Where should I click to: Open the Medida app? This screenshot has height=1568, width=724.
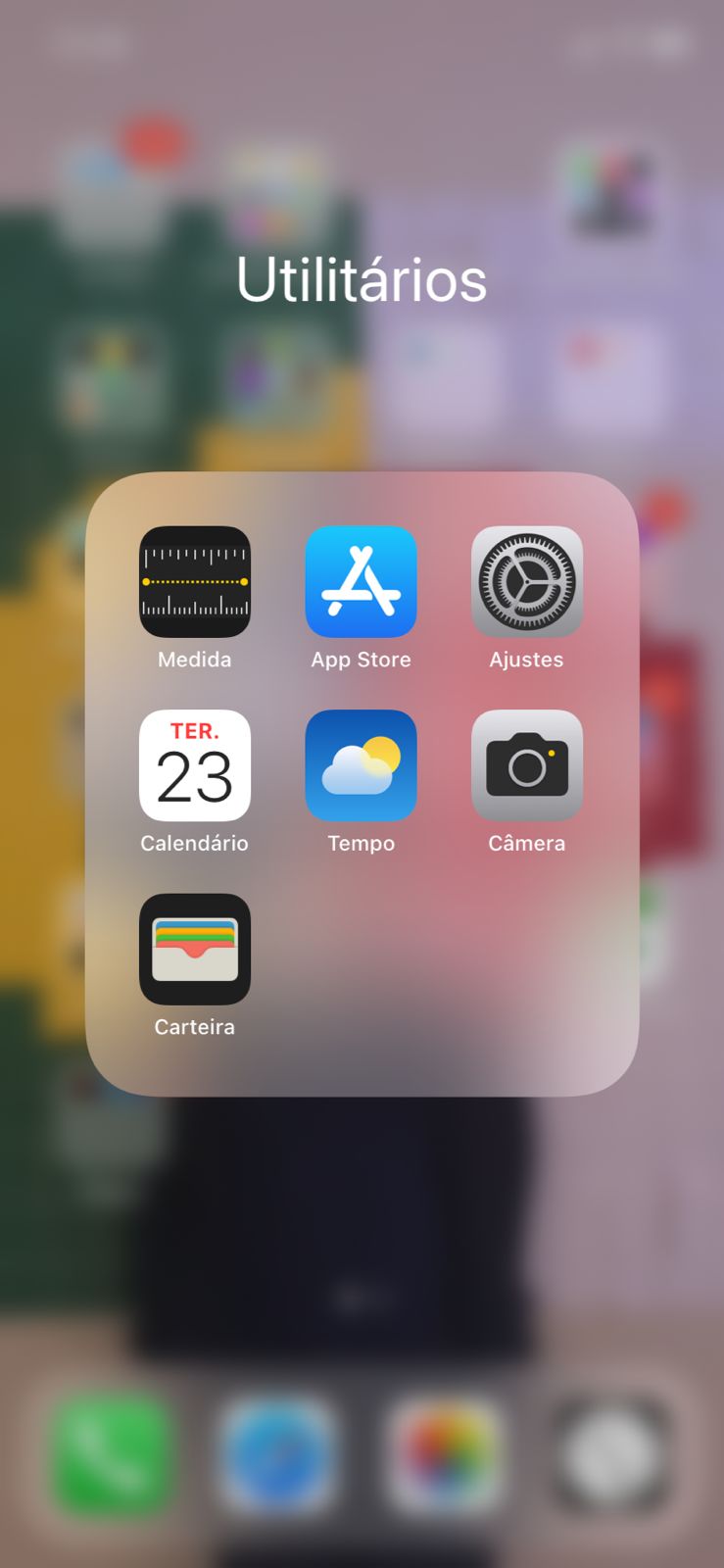point(194,582)
